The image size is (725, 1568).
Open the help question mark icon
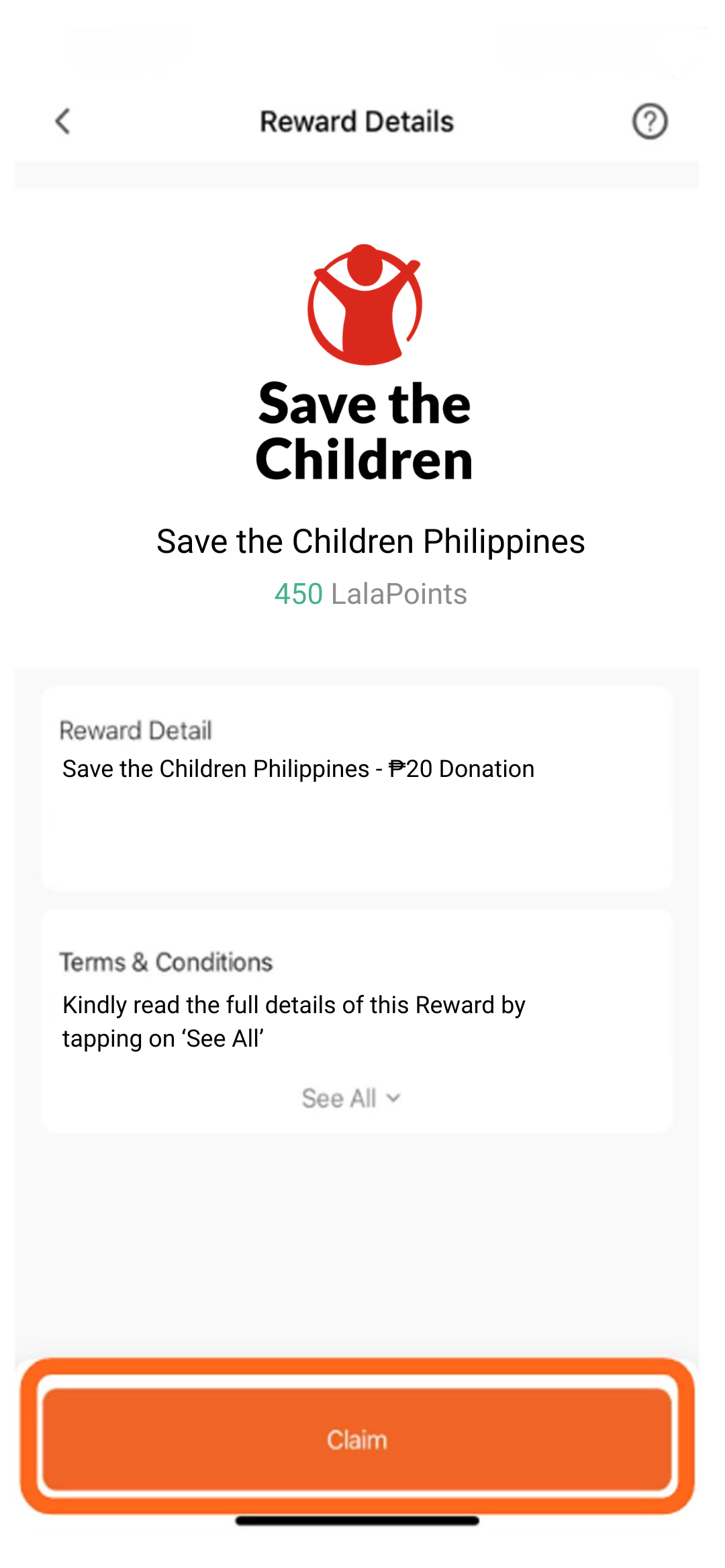(650, 121)
